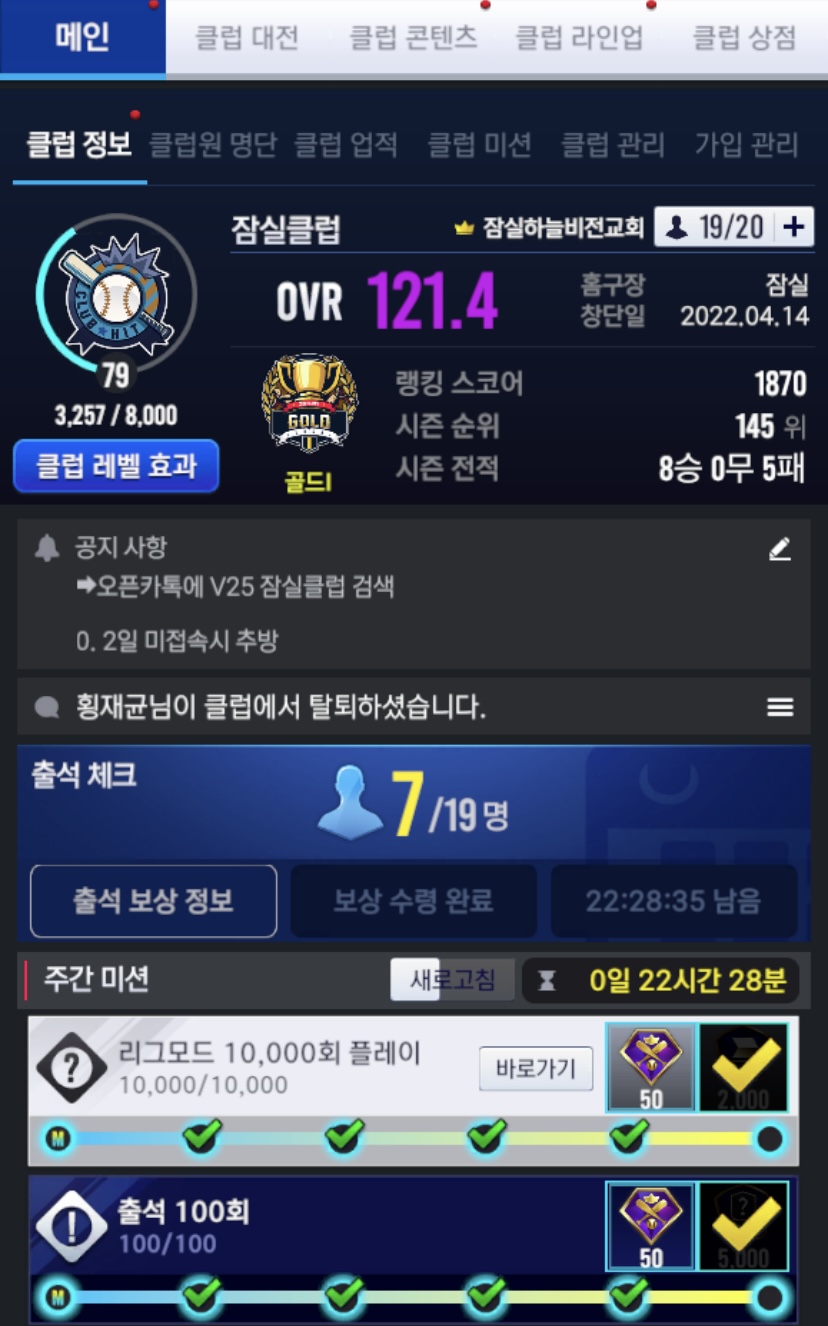This screenshot has height=1326, width=828.
Task: Tap the 50 reward for 리그모드 mission
Action: coord(651,1068)
